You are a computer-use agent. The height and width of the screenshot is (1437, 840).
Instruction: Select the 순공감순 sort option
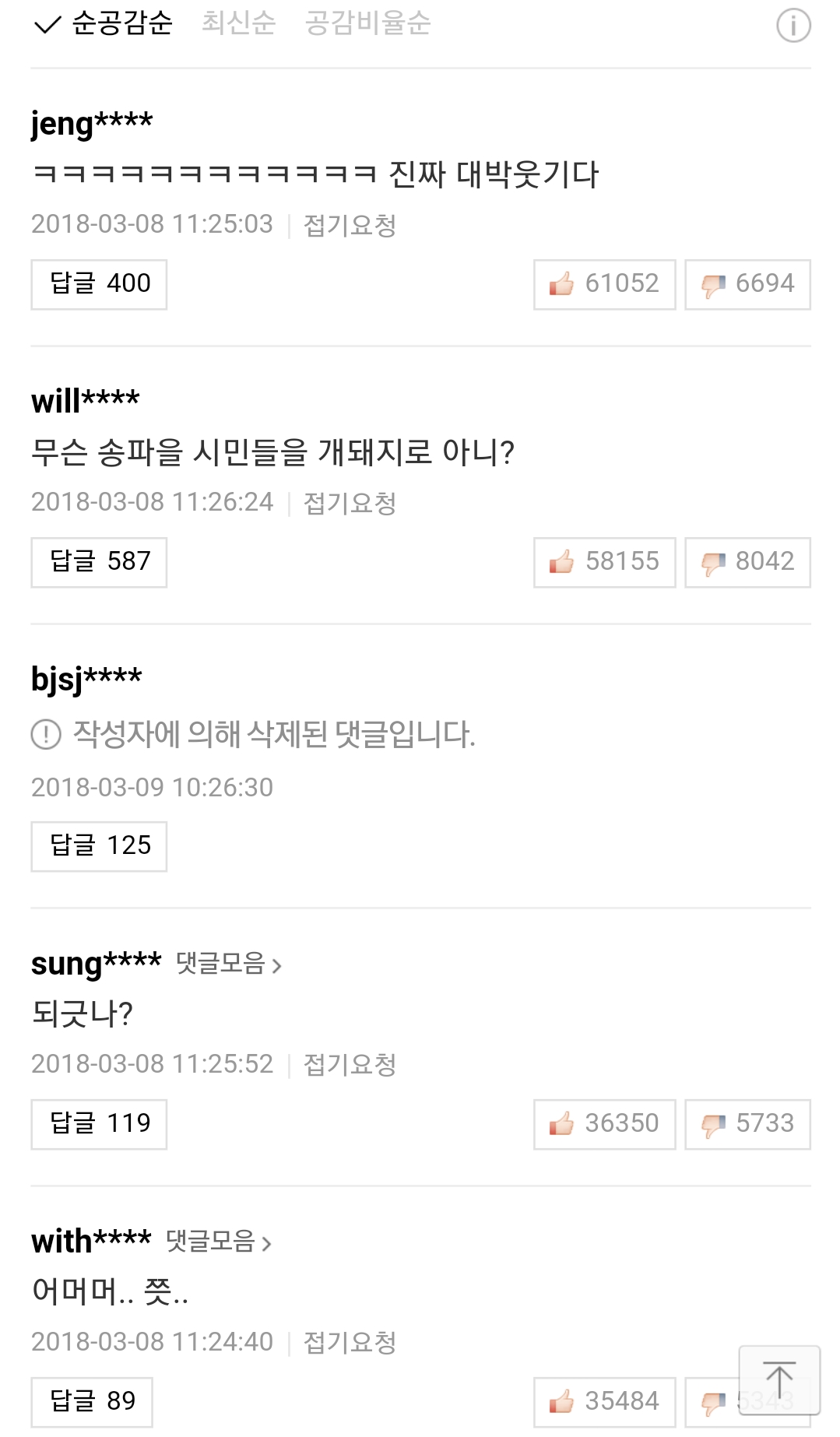pos(104,23)
